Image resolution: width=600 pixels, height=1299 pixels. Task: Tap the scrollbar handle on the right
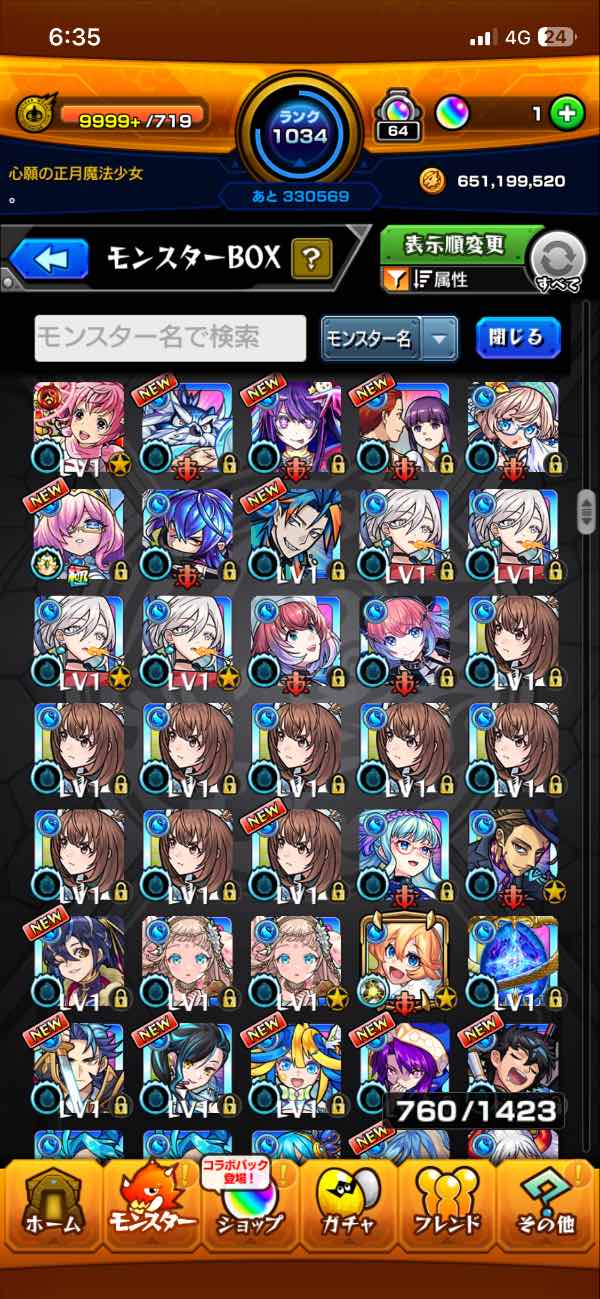pos(585,508)
